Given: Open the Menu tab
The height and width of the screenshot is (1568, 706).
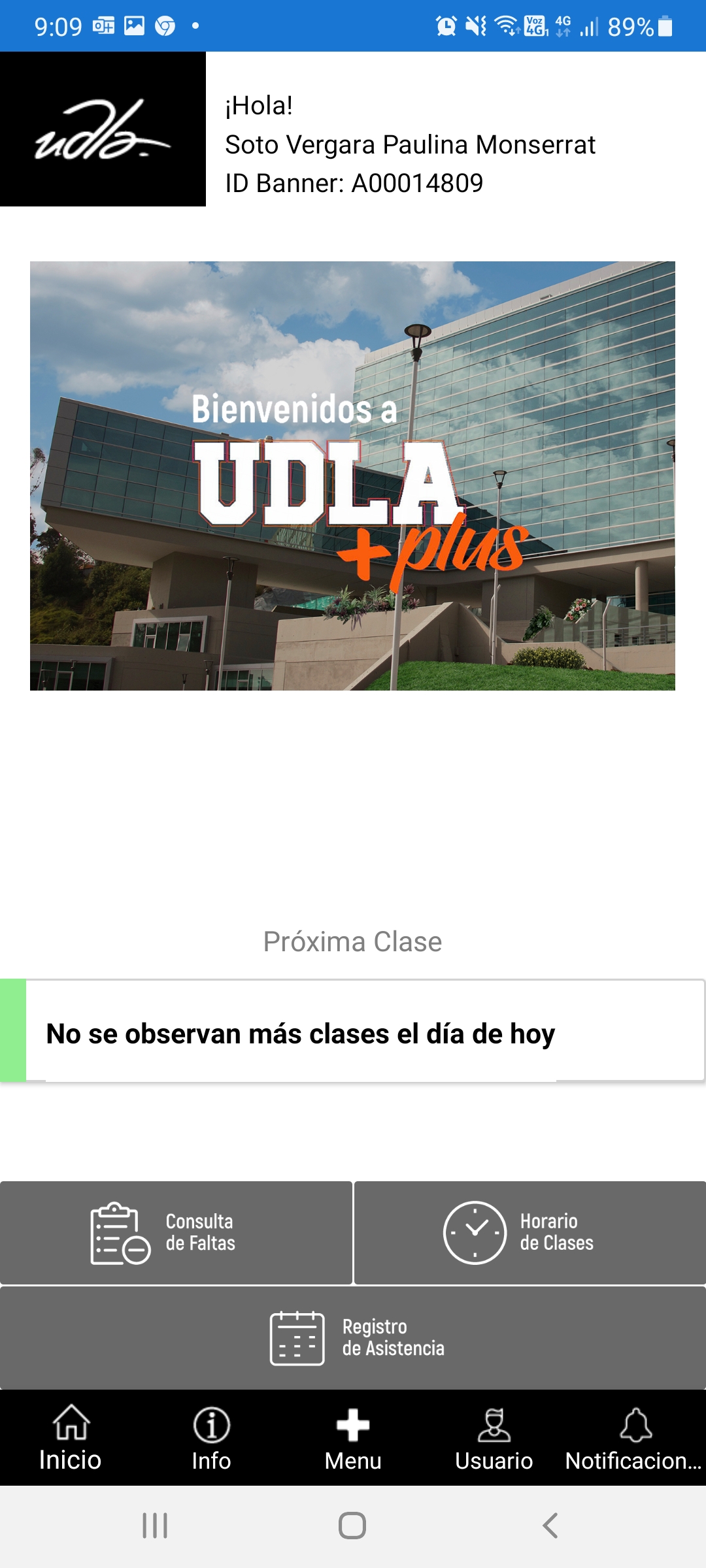Looking at the screenshot, I should 353,1437.
